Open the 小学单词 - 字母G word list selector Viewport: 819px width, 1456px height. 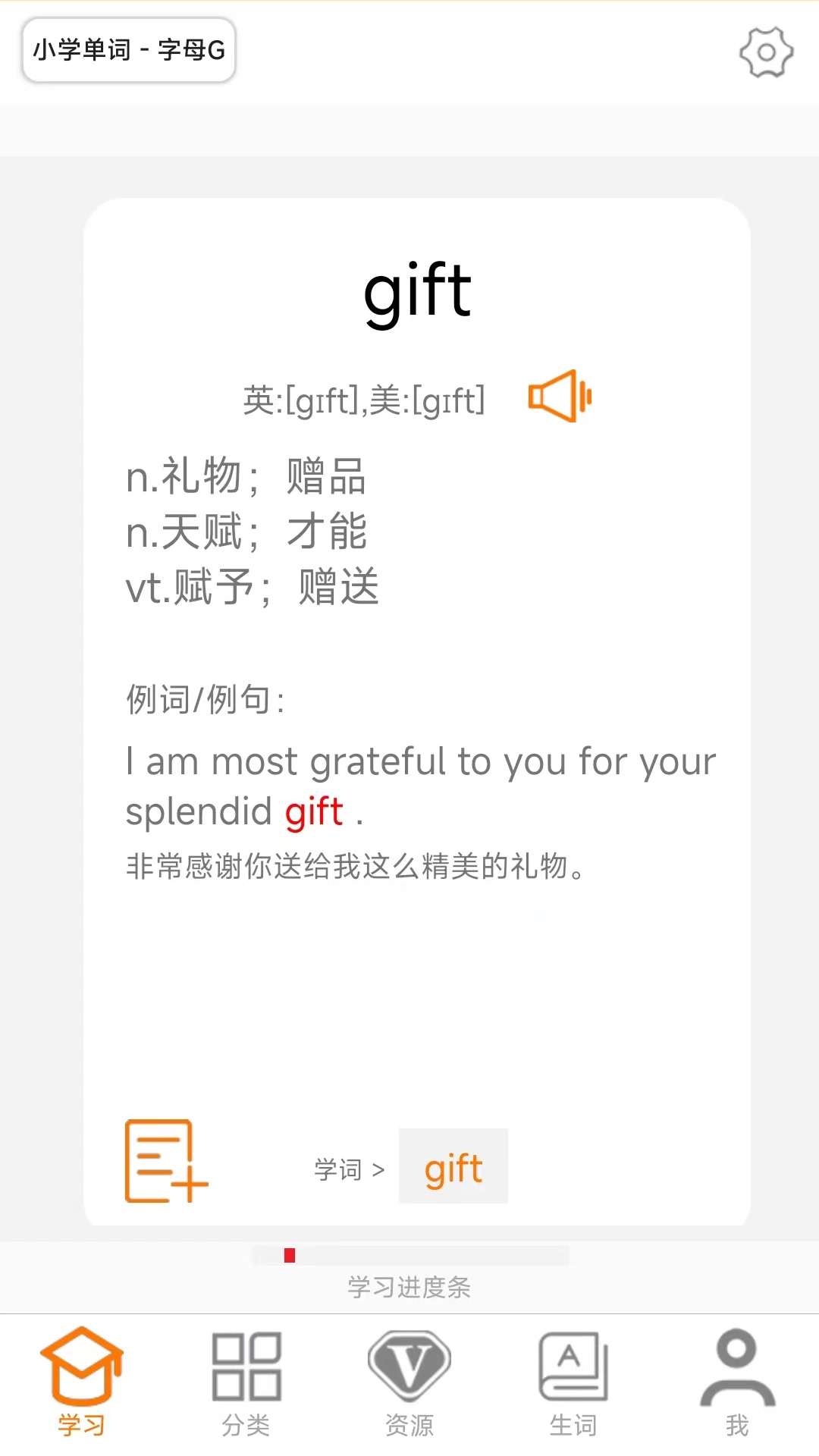tap(129, 50)
